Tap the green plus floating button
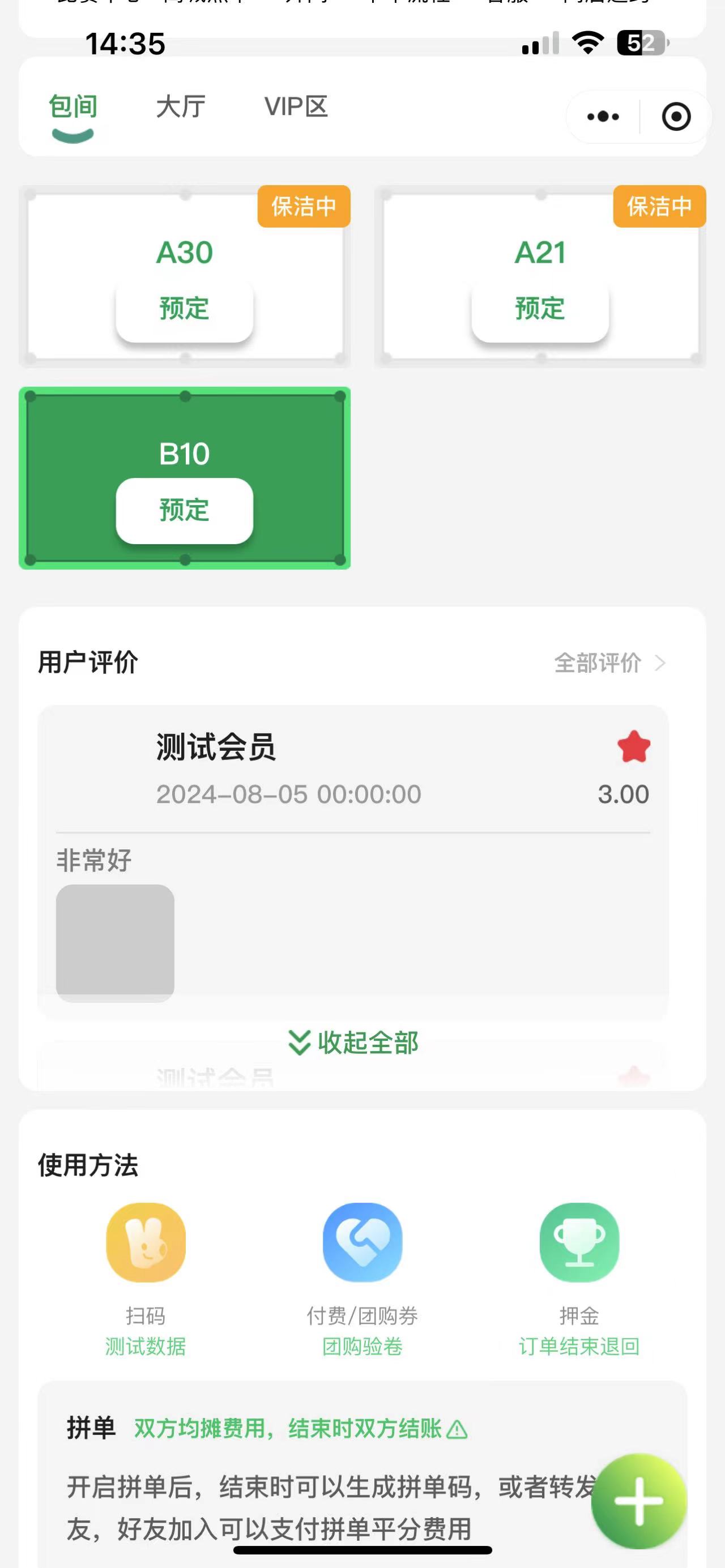The image size is (725, 1568). point(639,1501)
